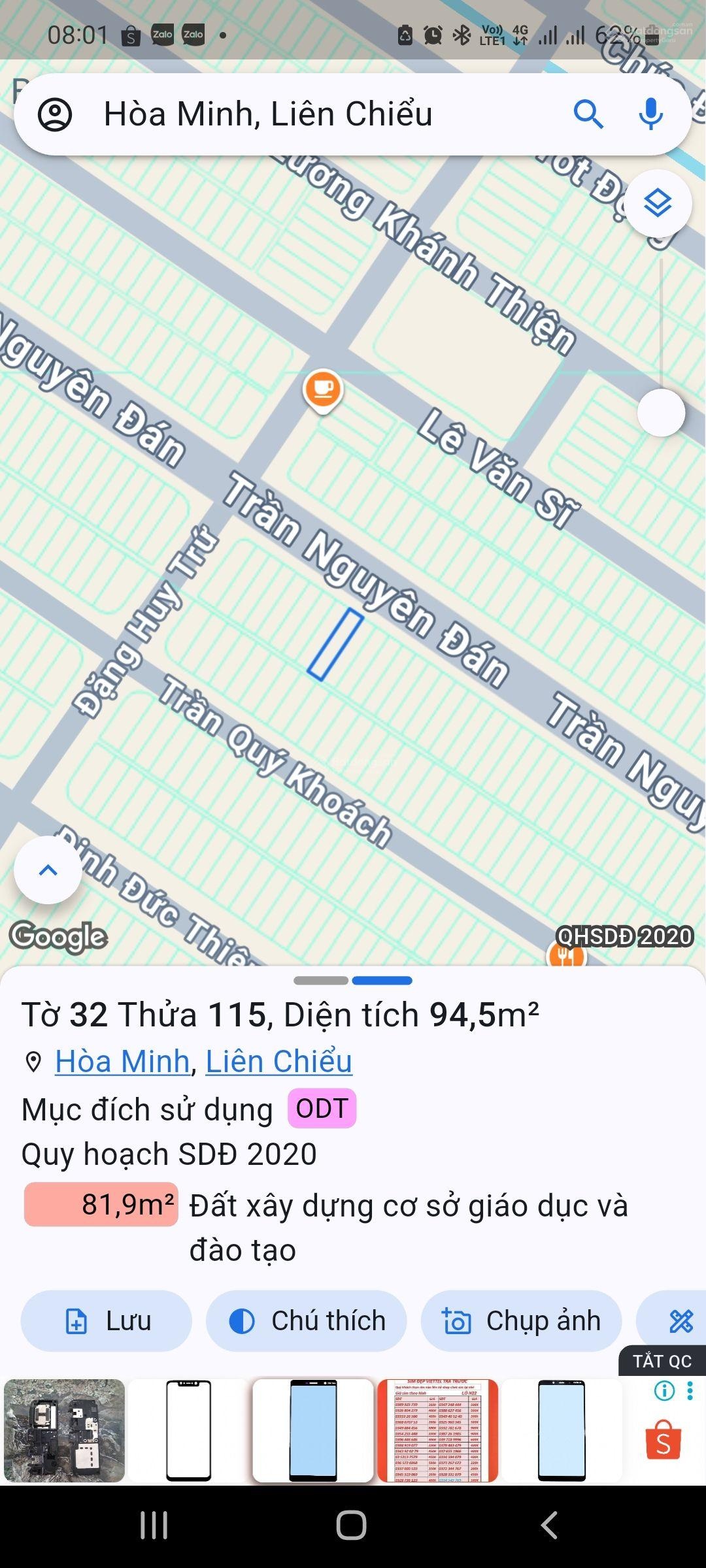Screen dimensions: 706x1568
Task: Open the Liên Chiểu link
Action: click(278, 1060)
